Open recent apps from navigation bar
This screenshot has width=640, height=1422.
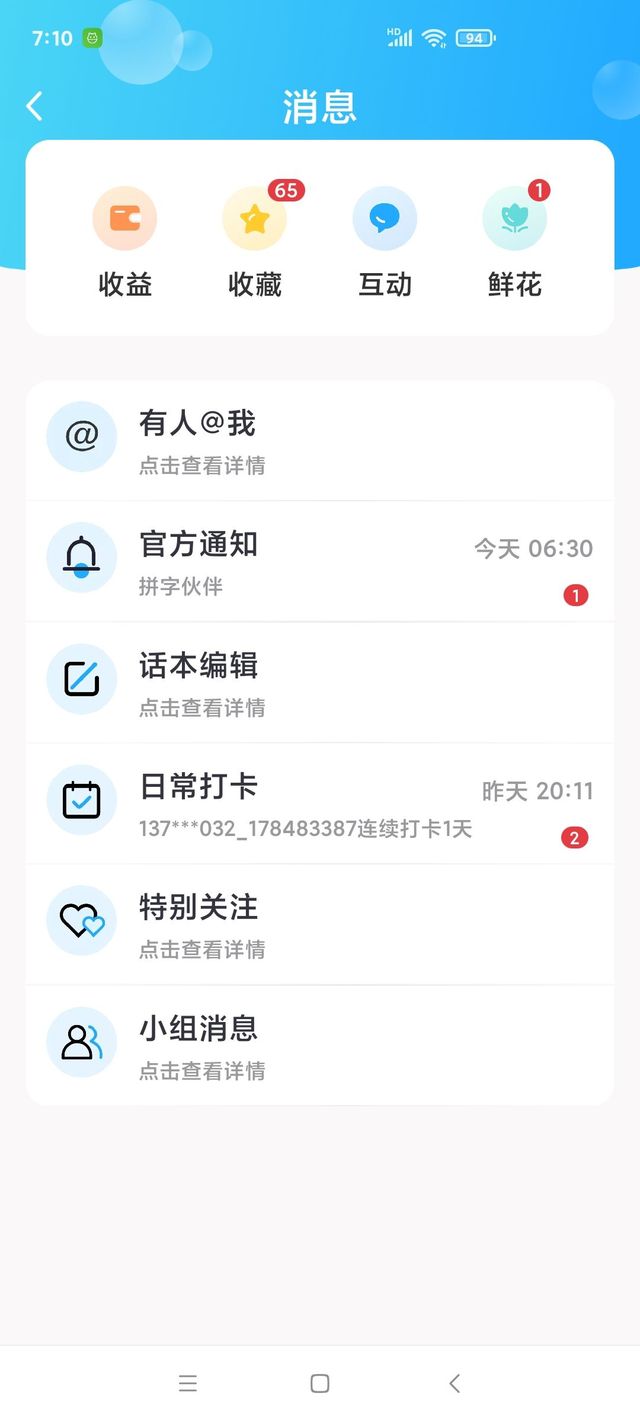(x=188, y=1383)
